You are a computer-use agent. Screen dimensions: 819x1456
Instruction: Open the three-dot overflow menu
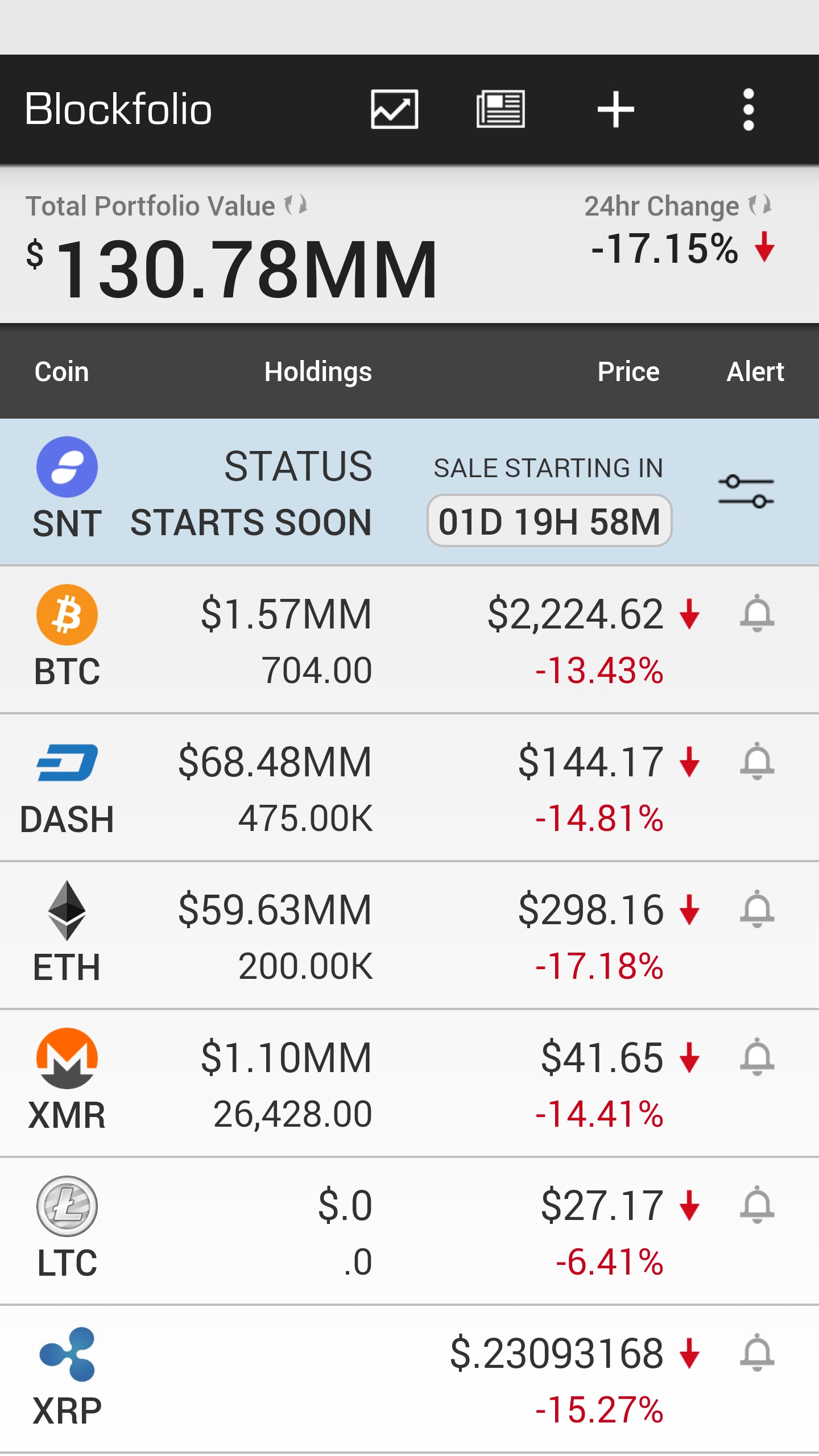748,109
